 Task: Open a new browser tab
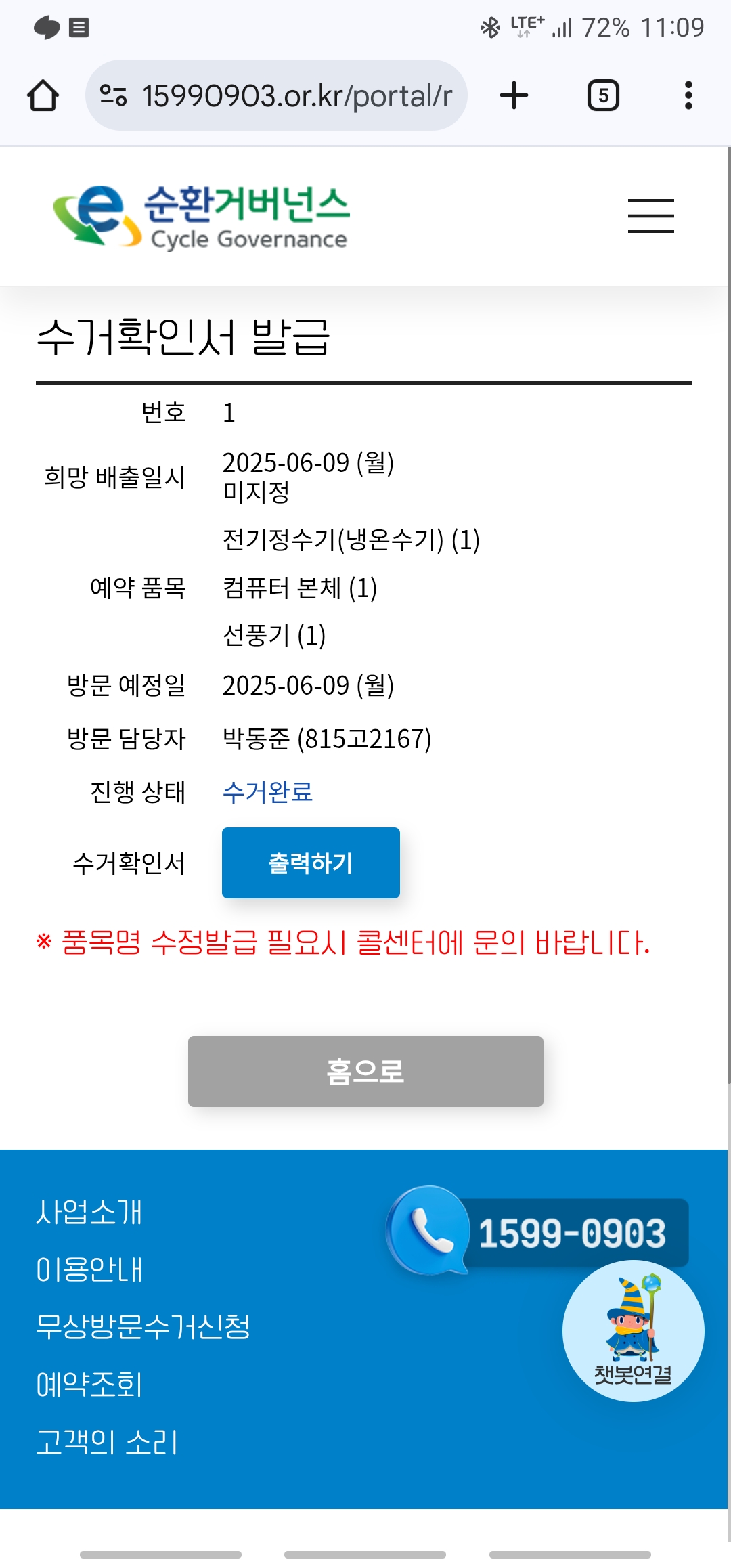pos(514,95)
